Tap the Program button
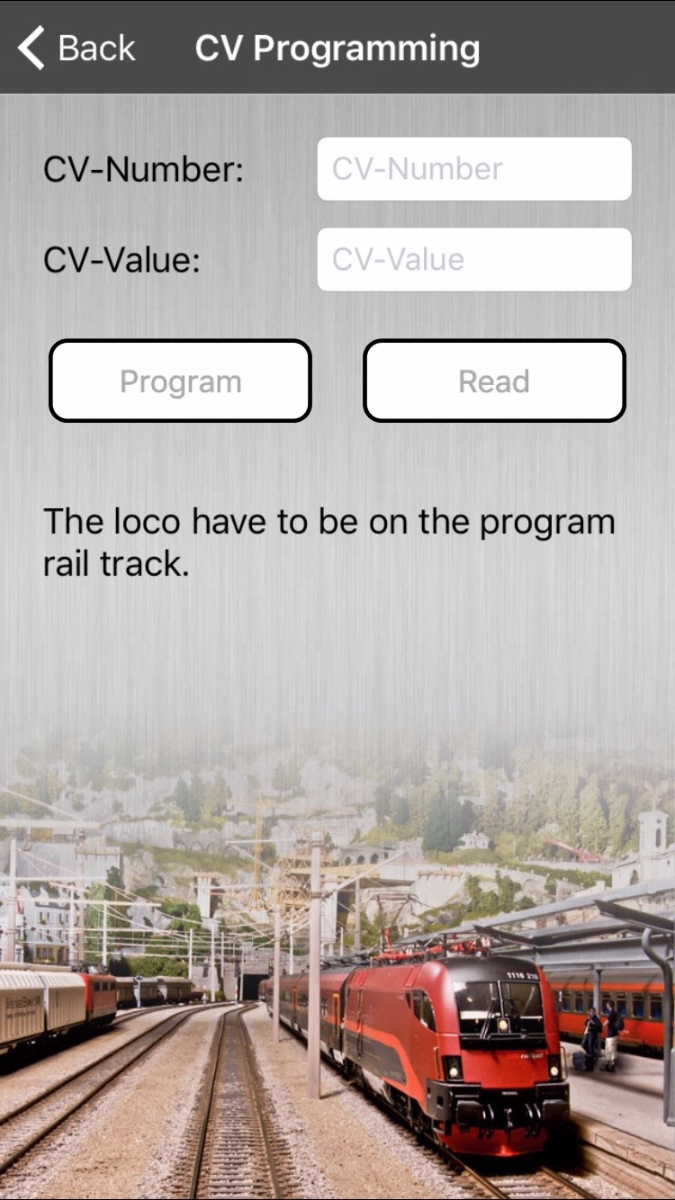Screen dimensions: 675x1200 pyautogui.click(x=180, y=381)
